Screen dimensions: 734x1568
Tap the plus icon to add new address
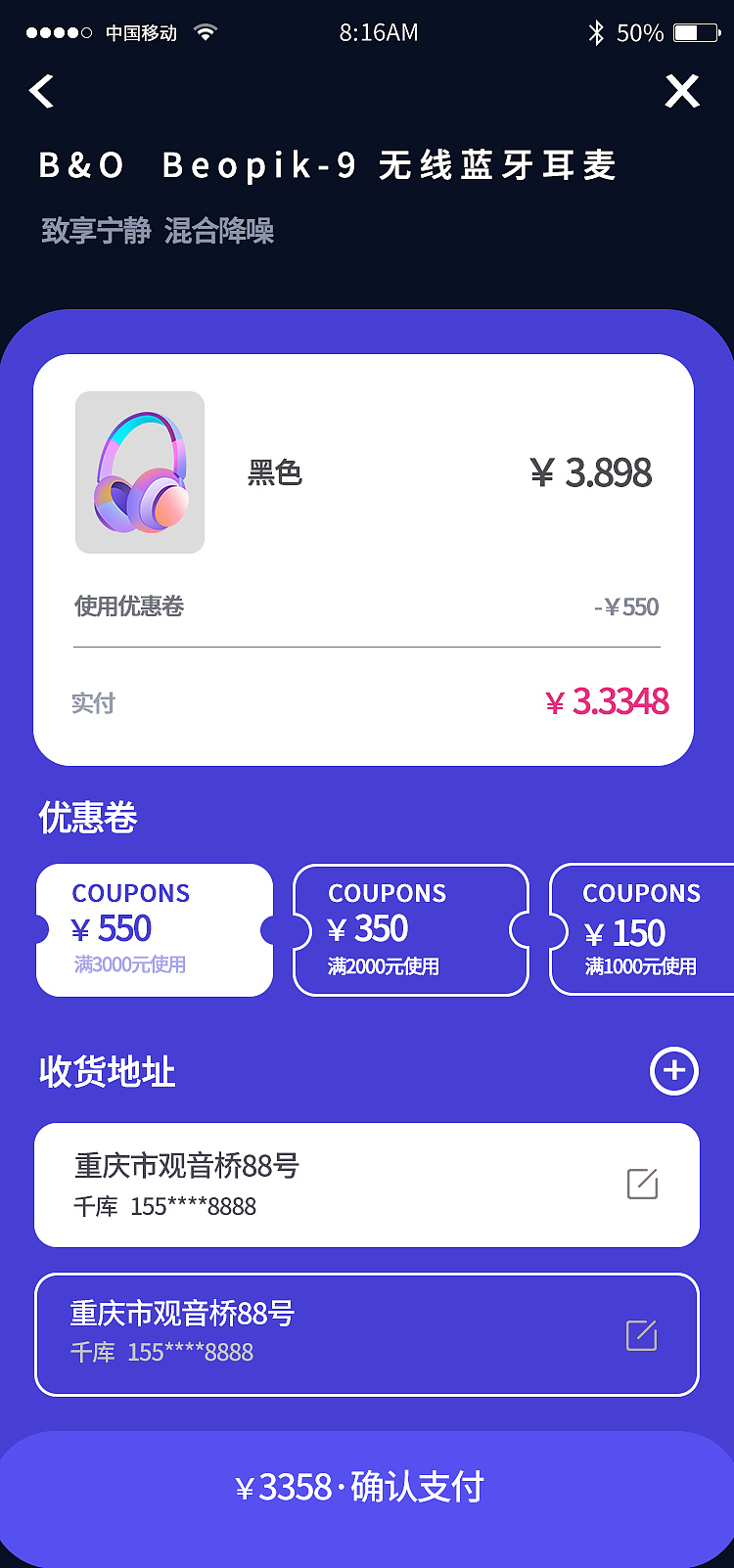tap(673, 1071)
